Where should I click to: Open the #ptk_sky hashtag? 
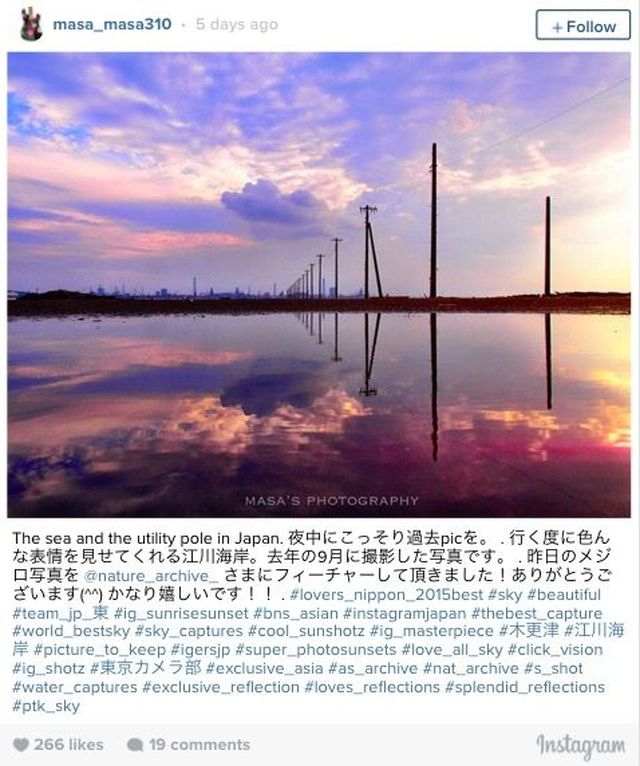pyautogui.click(x=46, y=706)
